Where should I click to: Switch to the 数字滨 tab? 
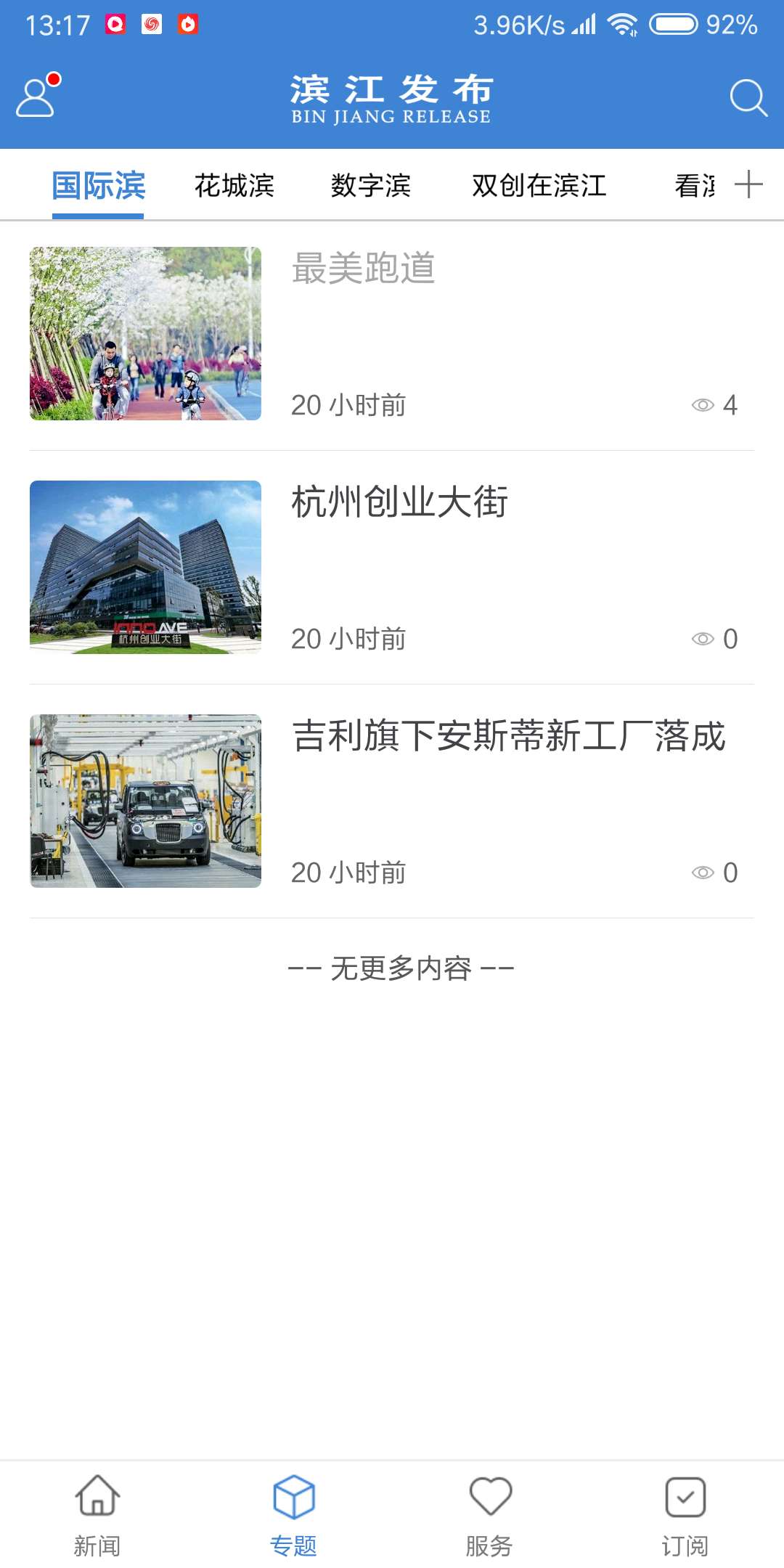372,185
